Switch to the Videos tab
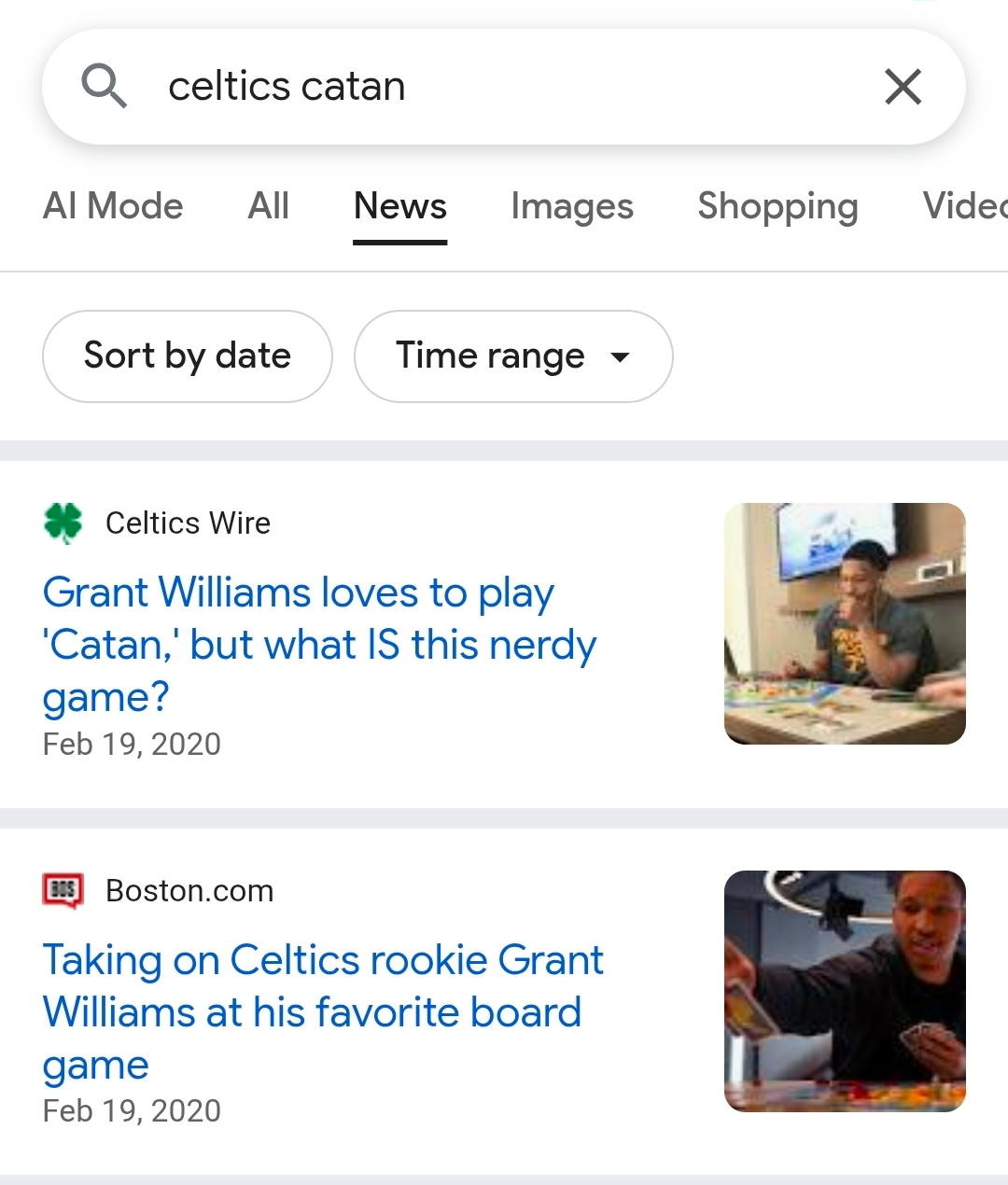Screen dimensions: 1008x1185 point(964,206)
